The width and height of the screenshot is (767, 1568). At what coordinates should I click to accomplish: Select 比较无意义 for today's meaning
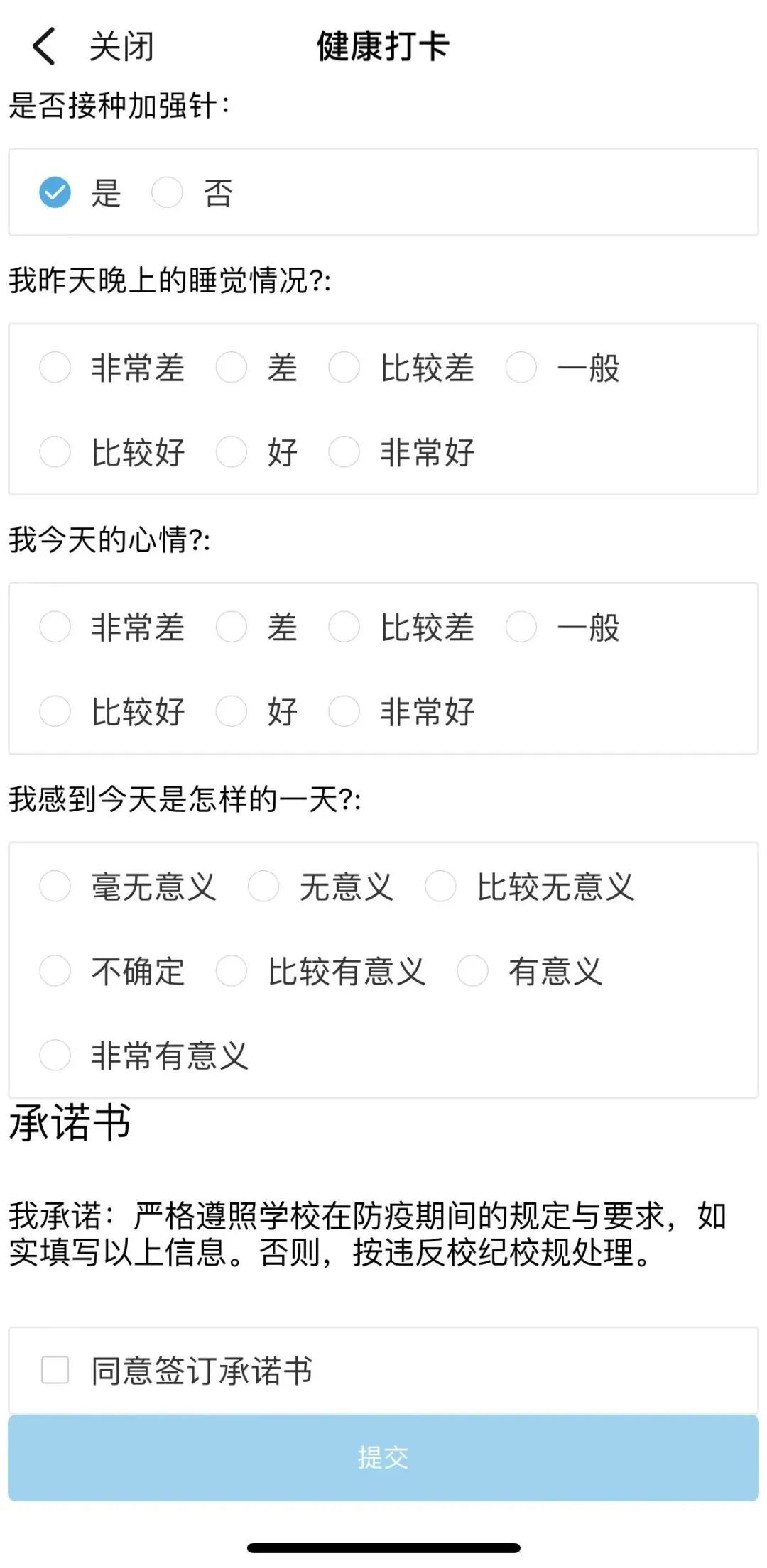point(441,887)
